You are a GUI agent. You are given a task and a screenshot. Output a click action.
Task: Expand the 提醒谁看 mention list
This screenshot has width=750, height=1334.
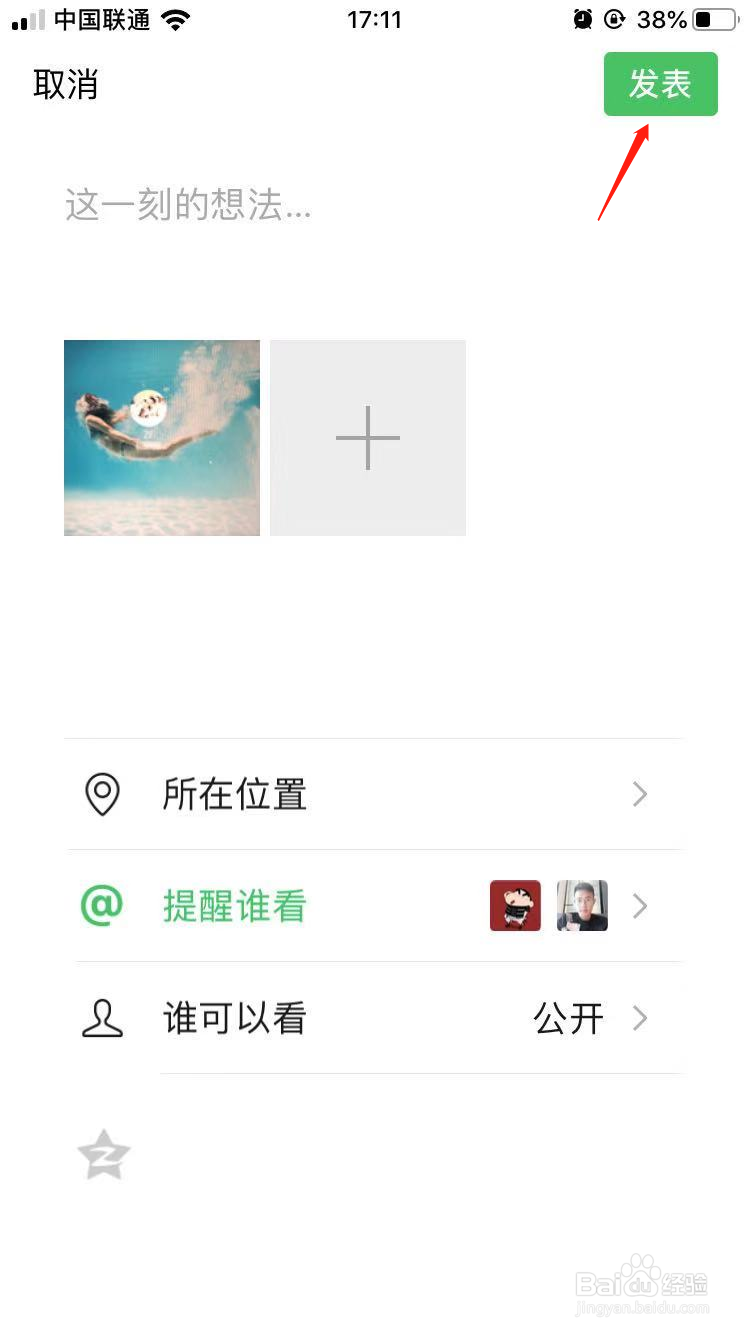(639, 906)
